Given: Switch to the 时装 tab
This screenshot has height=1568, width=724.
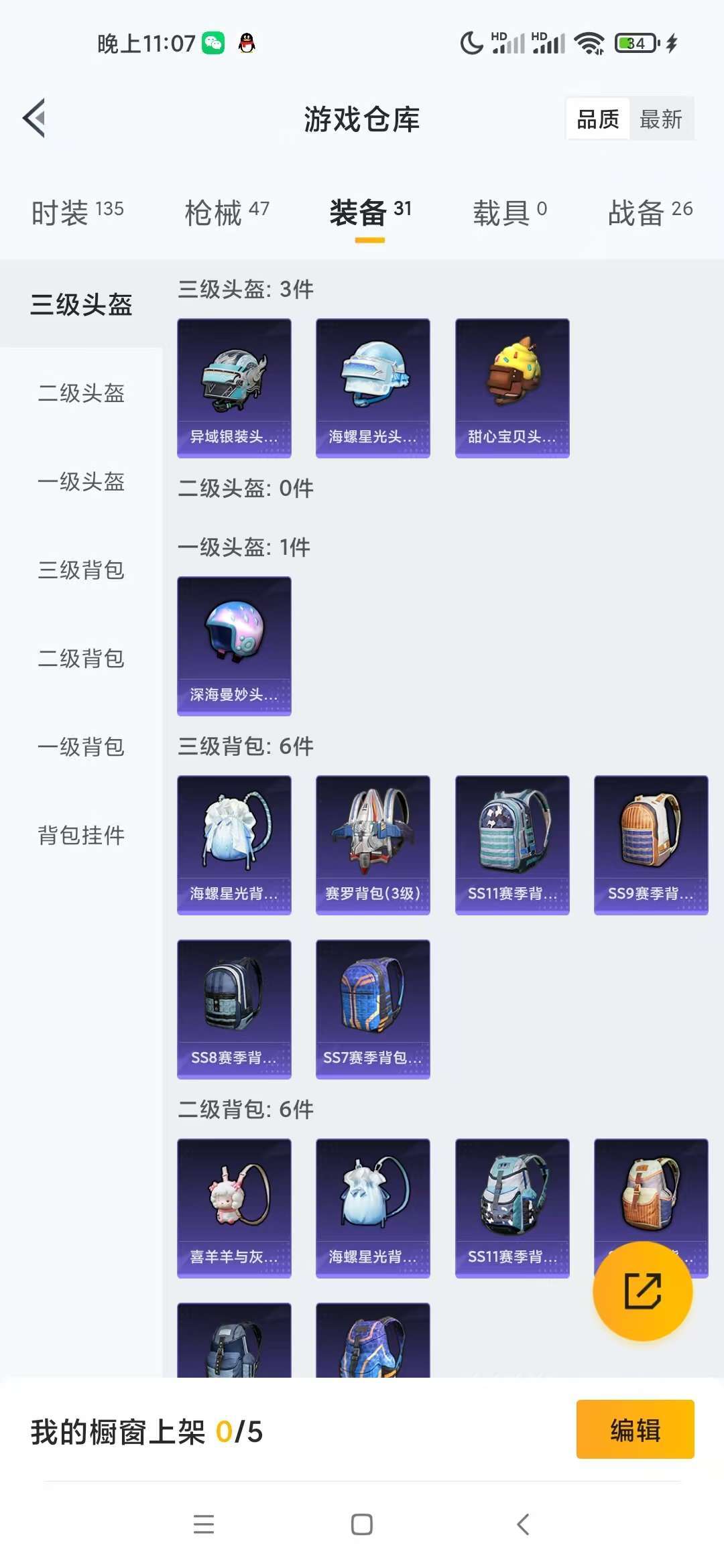Looking at the screenshot, I should click(77, 213).
